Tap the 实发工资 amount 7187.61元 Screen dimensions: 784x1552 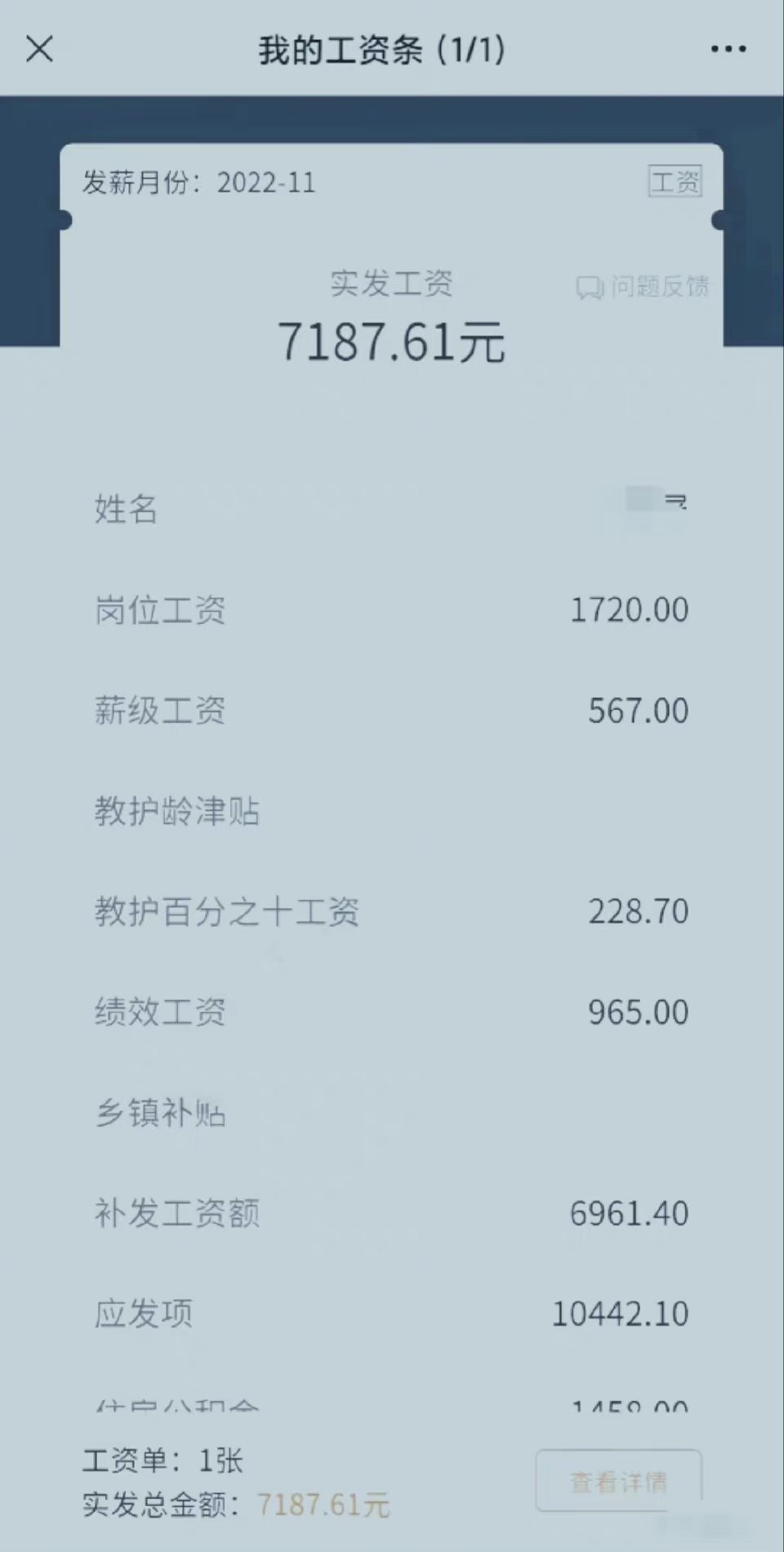click(392, 341)
